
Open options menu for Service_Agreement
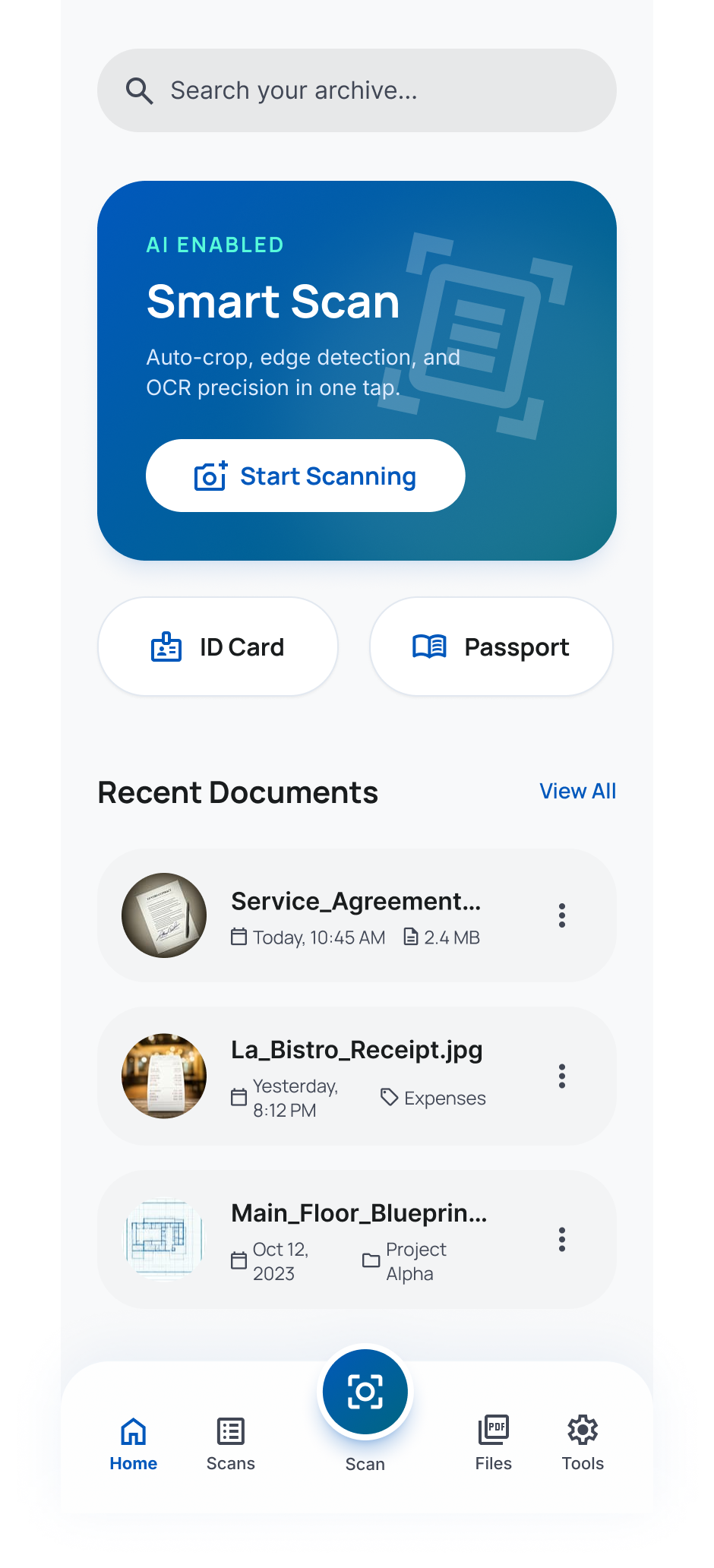click(x=562, y=915)
